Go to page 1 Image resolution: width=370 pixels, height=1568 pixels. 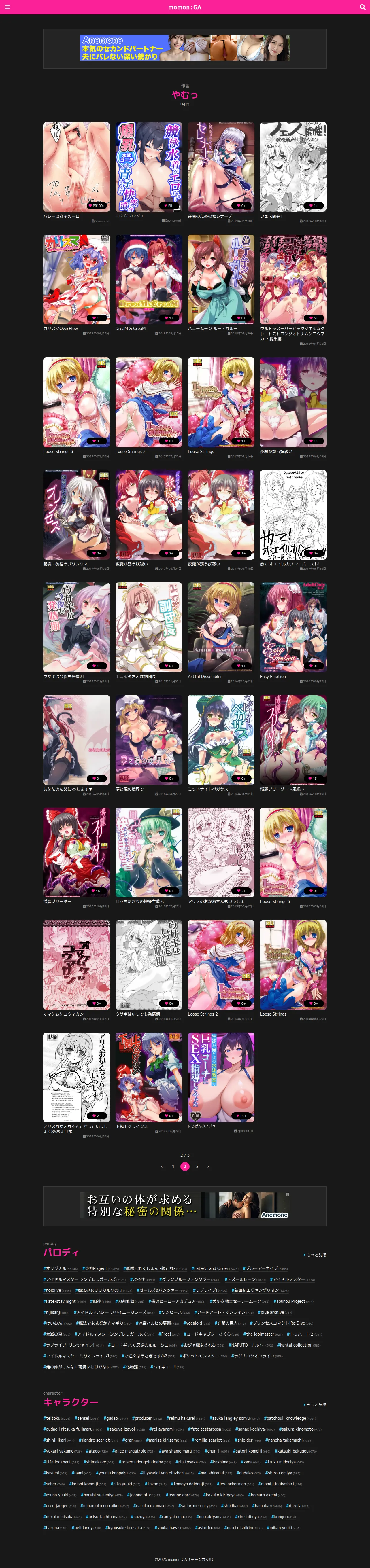173,1166
